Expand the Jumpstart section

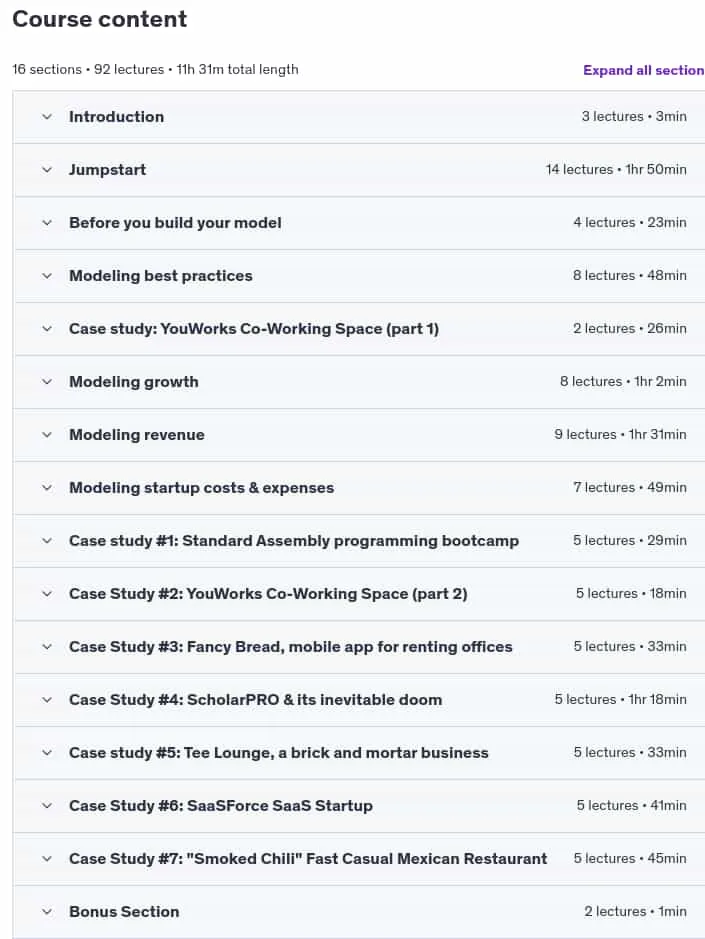359,170
